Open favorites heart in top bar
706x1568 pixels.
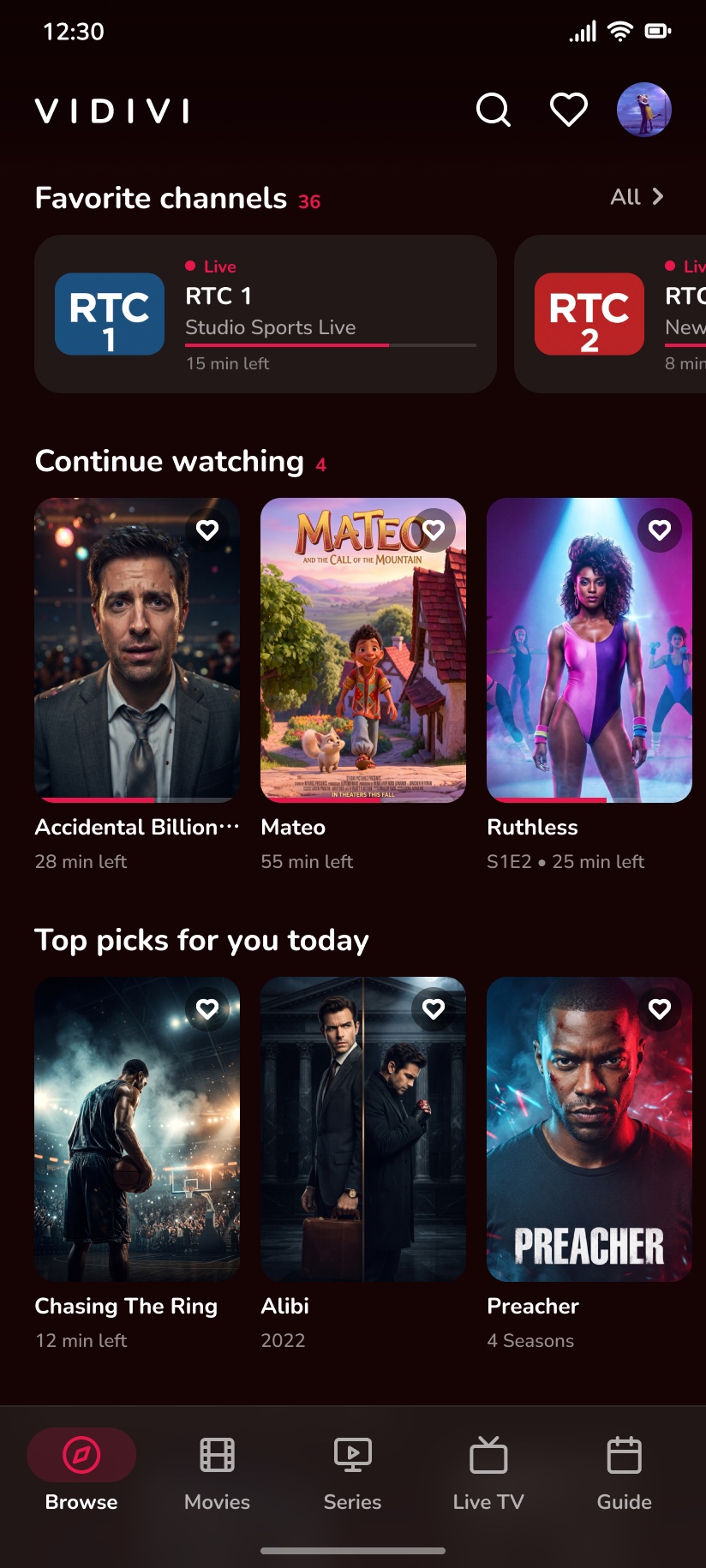[568, 110]
